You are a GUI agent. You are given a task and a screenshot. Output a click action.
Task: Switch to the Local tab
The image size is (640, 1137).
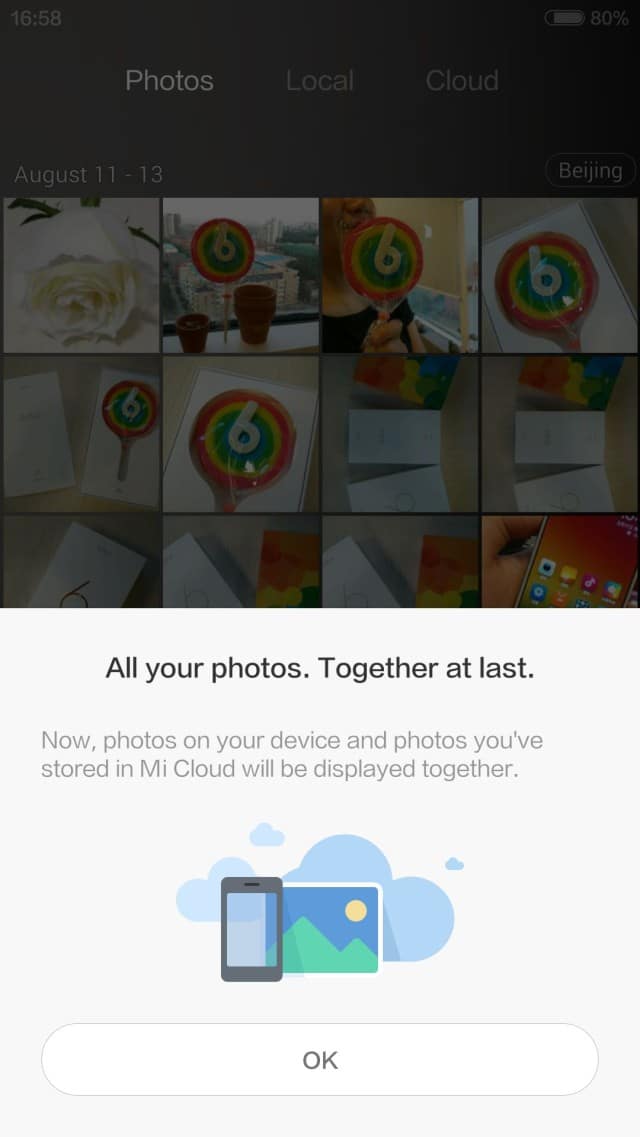[320, 80]
